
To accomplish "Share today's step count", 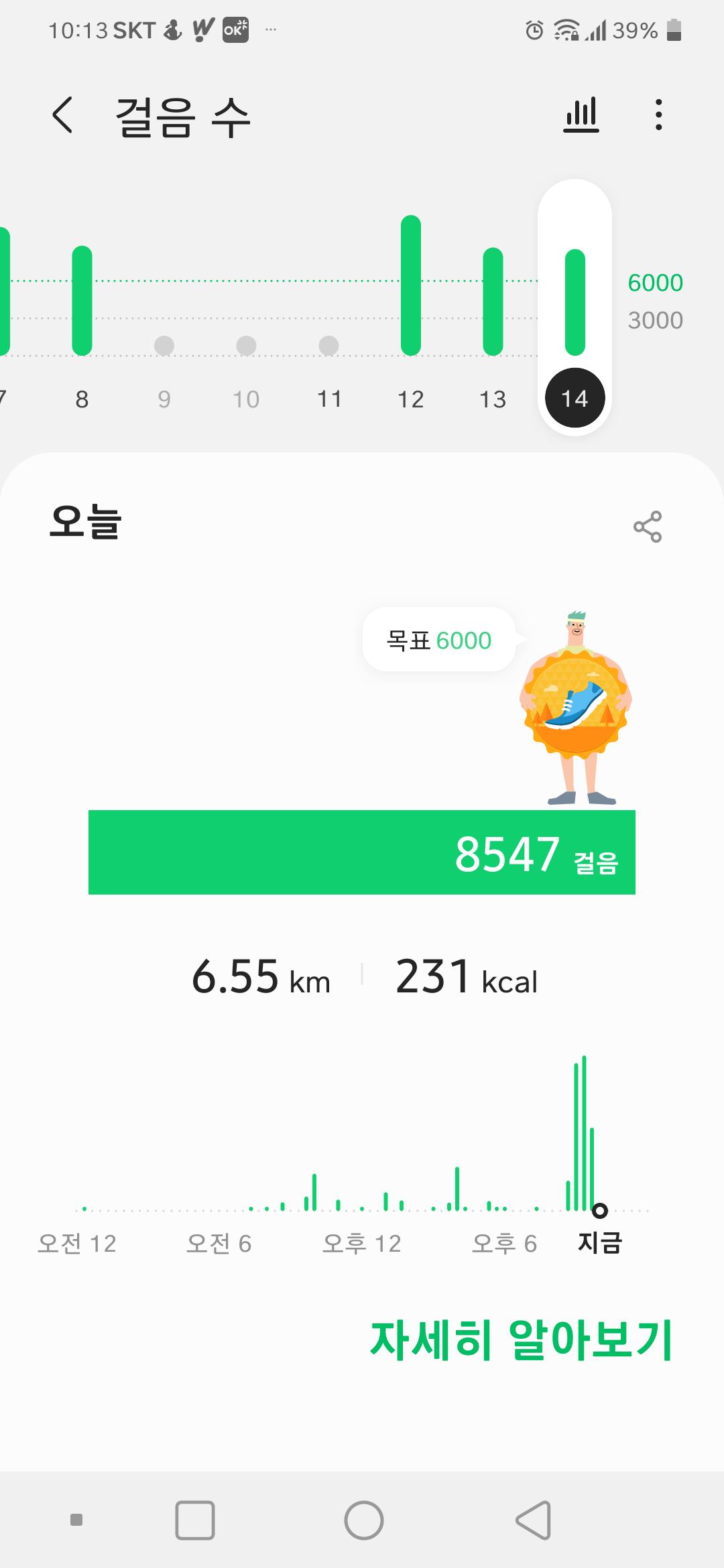I will coord(647,527).
